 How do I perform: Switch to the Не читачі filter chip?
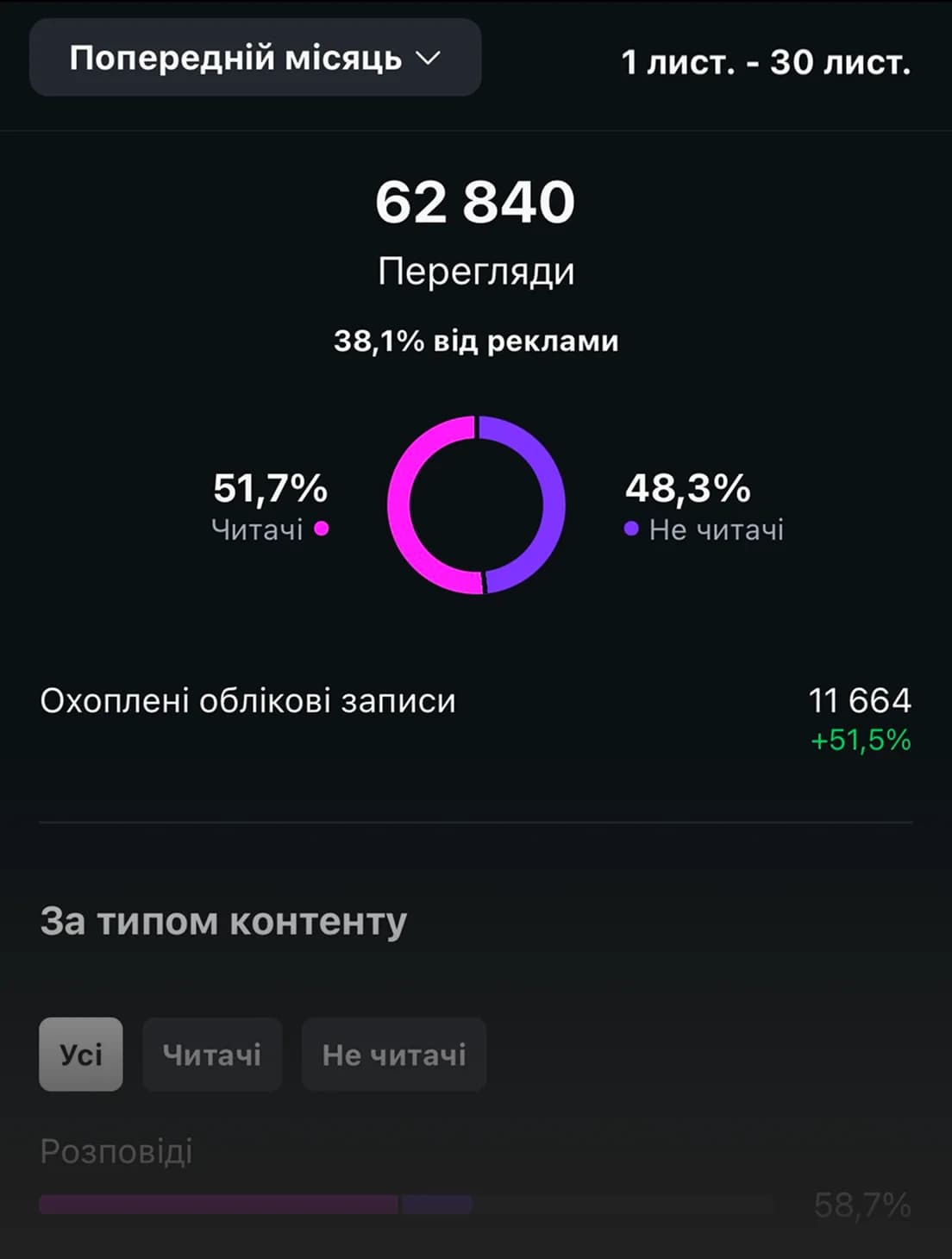(394, 1054)
